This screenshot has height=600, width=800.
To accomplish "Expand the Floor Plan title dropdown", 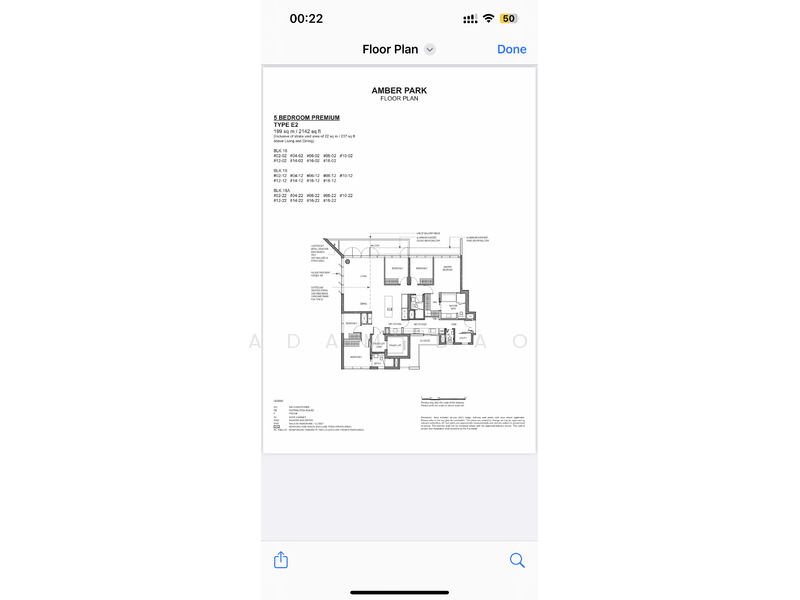I will point(430,49).
